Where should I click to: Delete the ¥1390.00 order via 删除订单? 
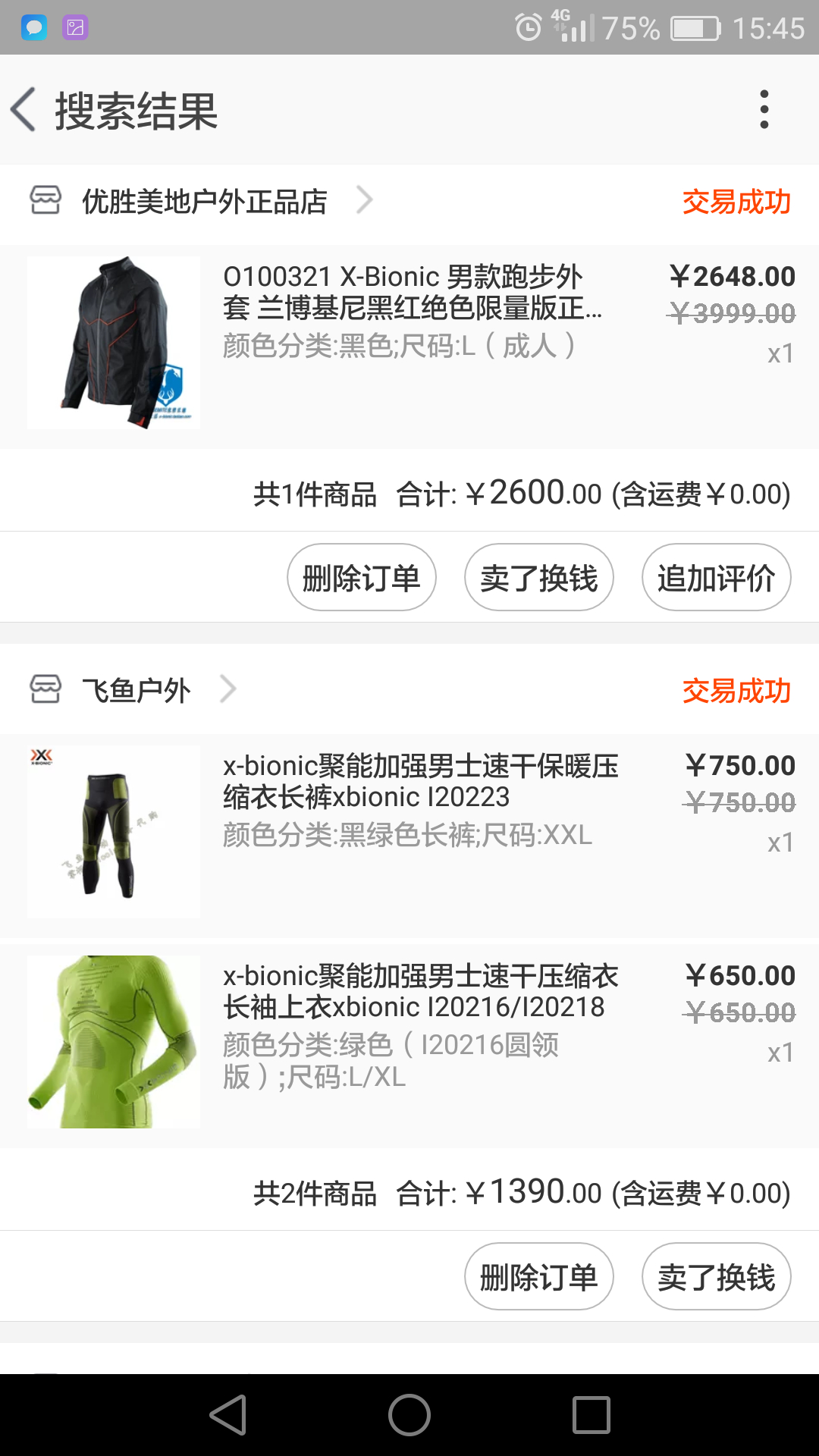pos(538,1277)
